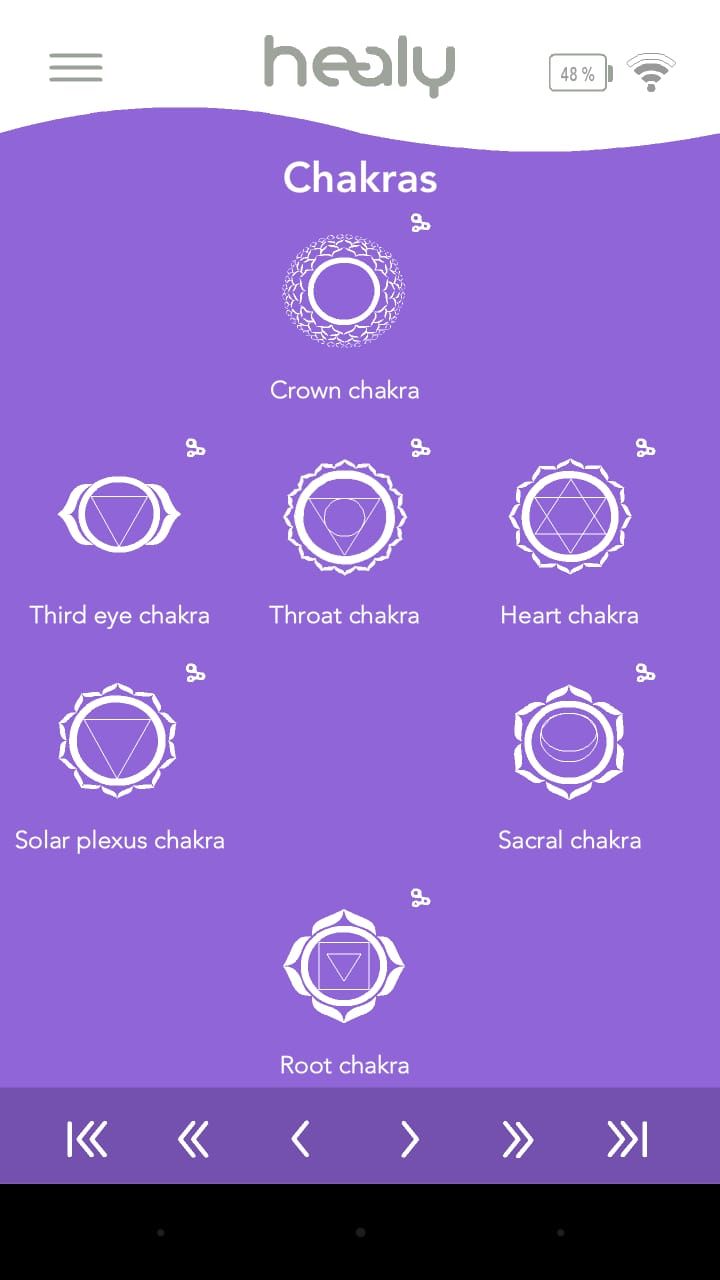
Task: Choose the Throat chakra program
Action: point(344,516)
